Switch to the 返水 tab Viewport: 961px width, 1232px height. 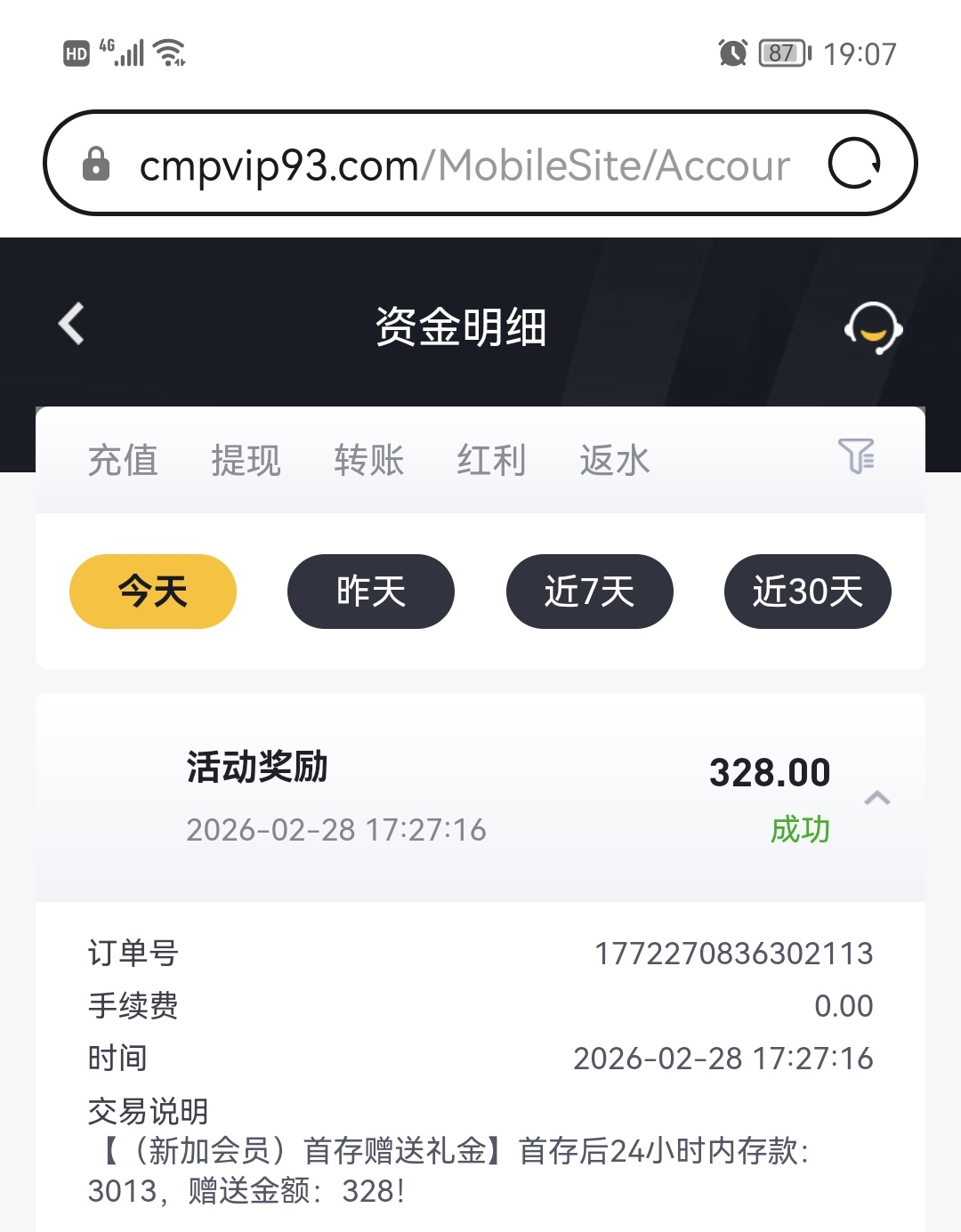[614, 461]
